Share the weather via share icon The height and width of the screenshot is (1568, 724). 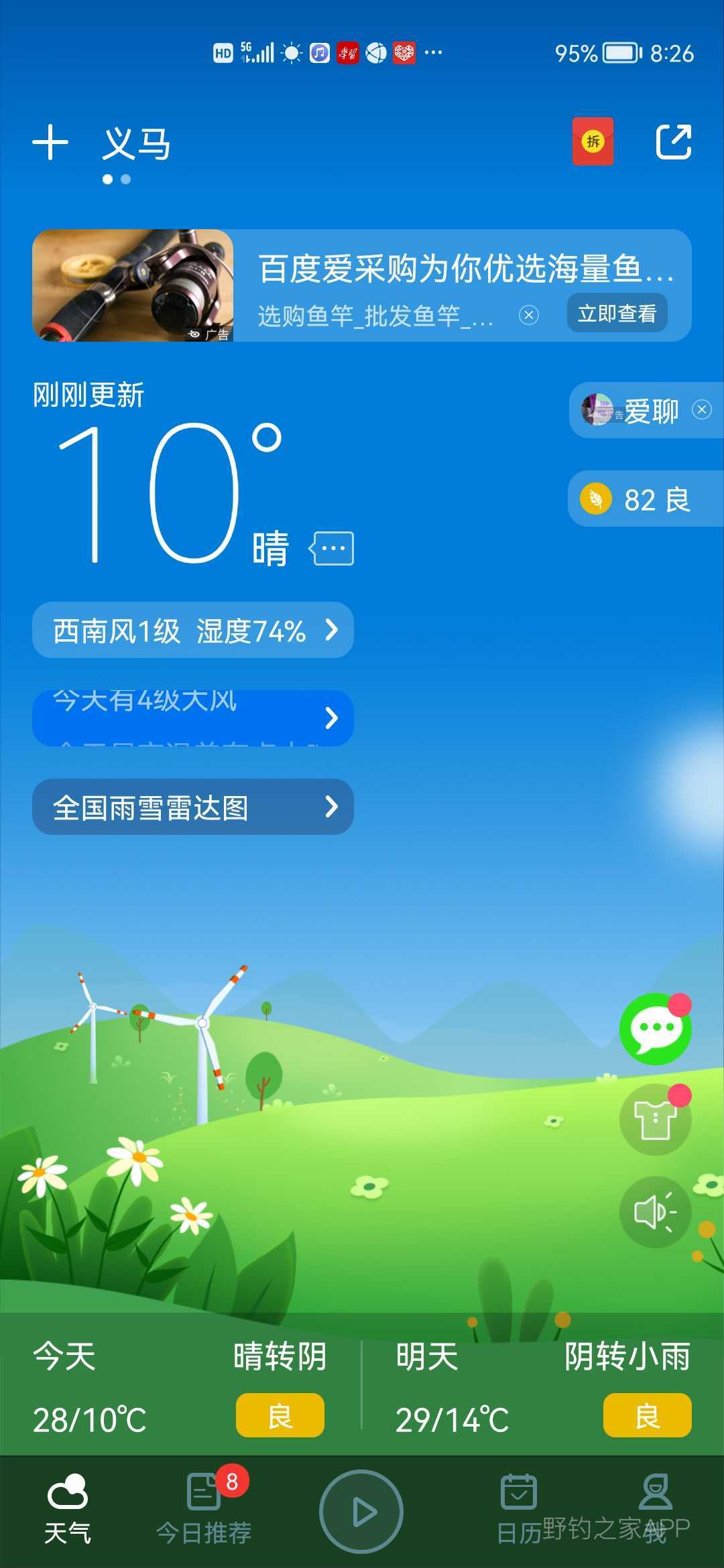pyautogui.click(x=673, y=142)
